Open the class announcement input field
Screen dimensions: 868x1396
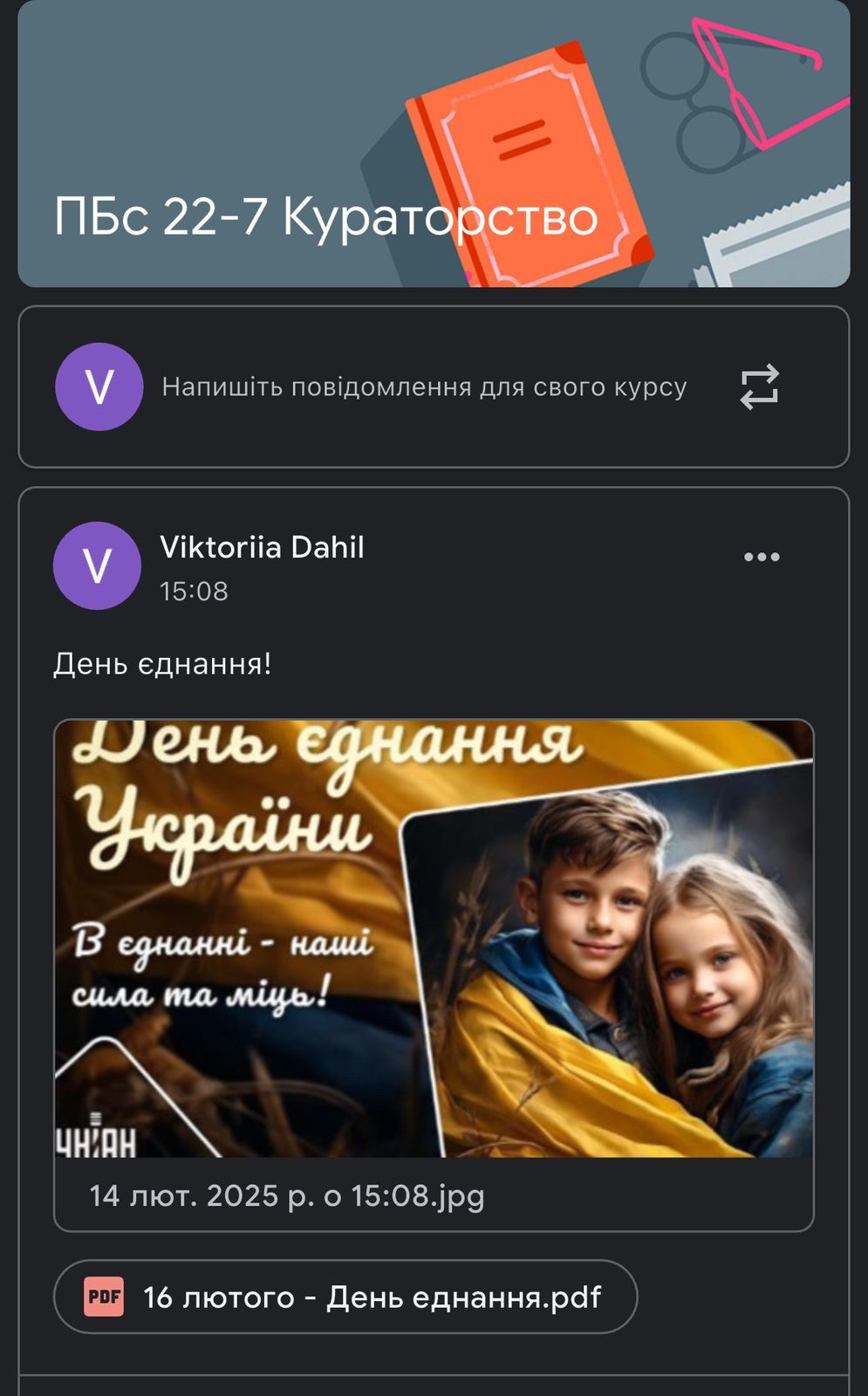click(x=424, y=387)
